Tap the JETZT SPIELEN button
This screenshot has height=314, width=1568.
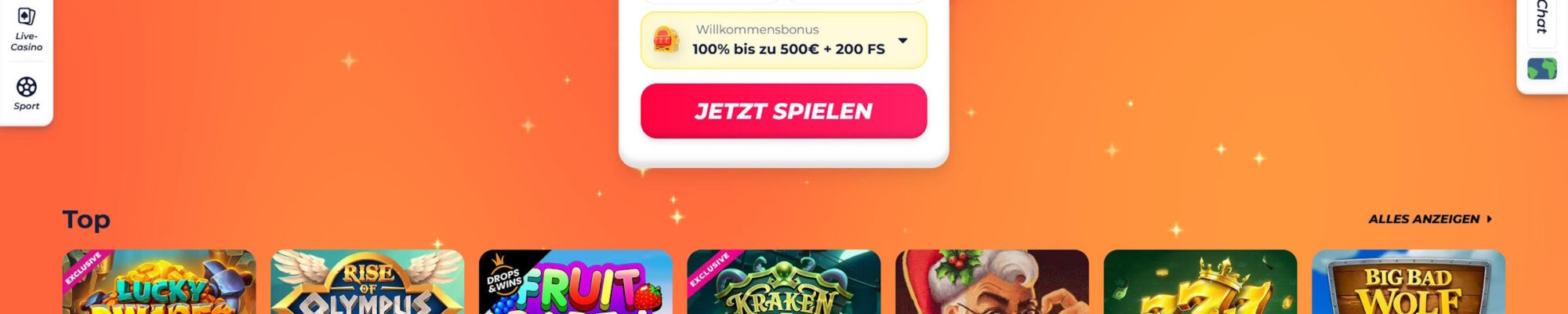coord(783,111)
